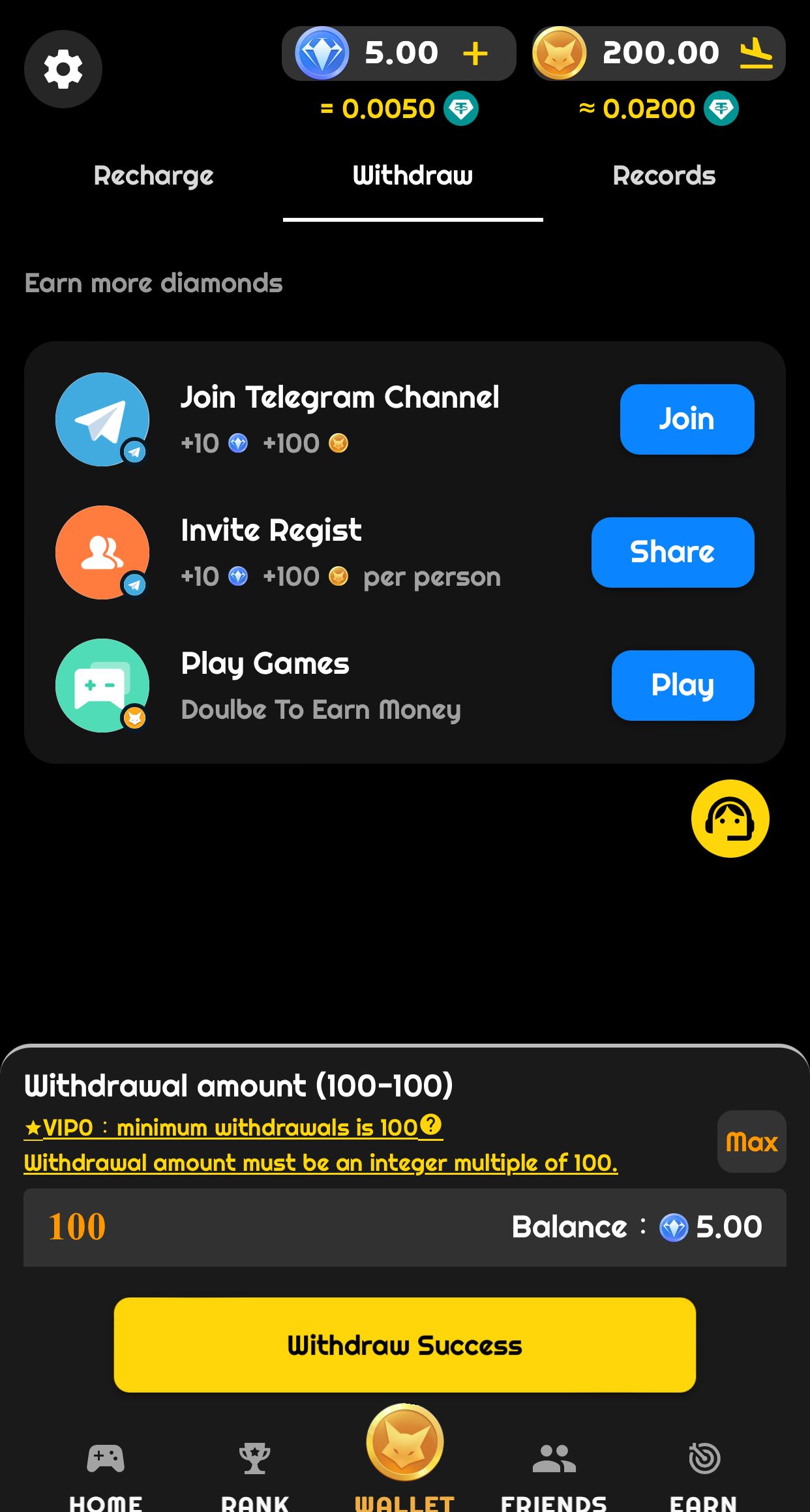
Task: Open the VIP0 minimum withdrawal help tooltip
Action: click(430, 1125)
